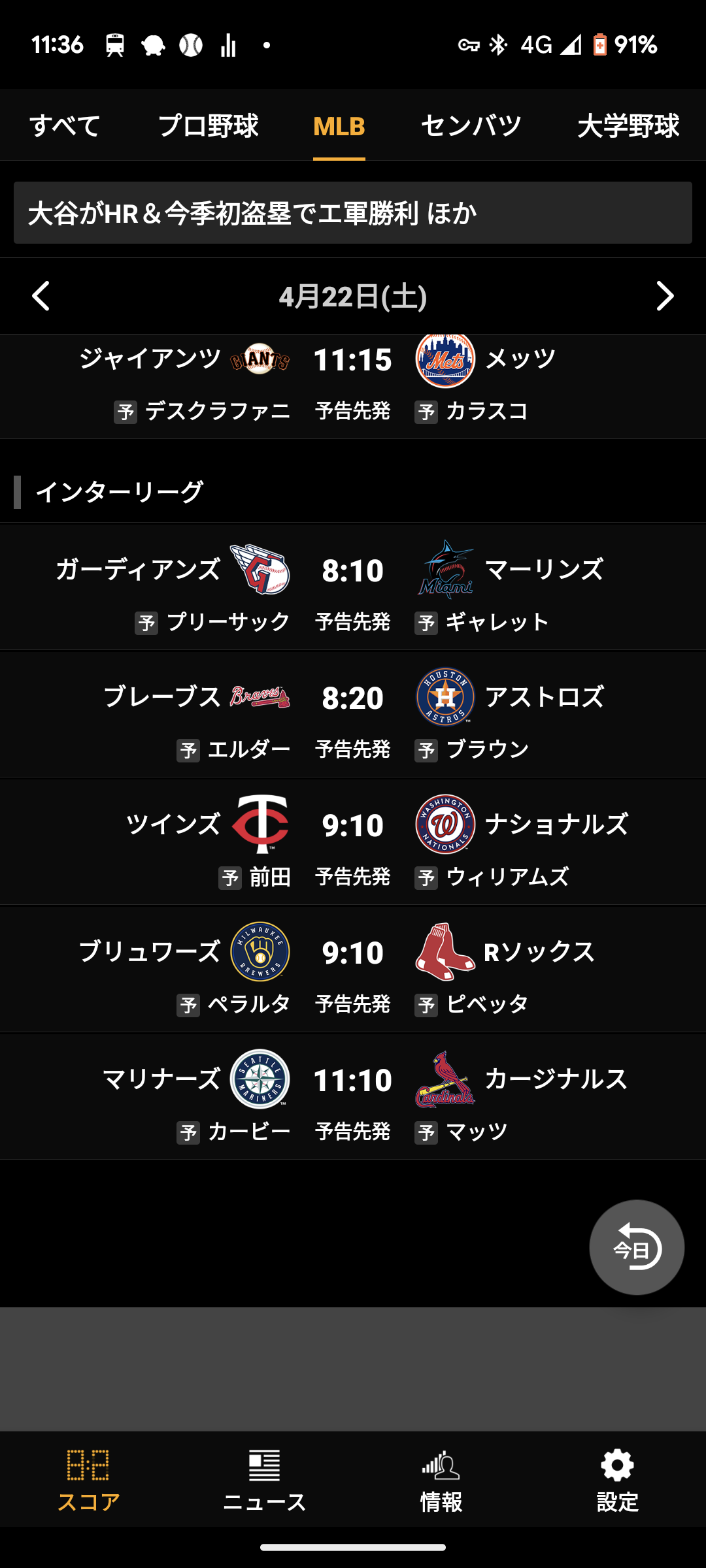
Task: Open the ブリュワーズ vs Rソックス game
Action: coord(353,969)
